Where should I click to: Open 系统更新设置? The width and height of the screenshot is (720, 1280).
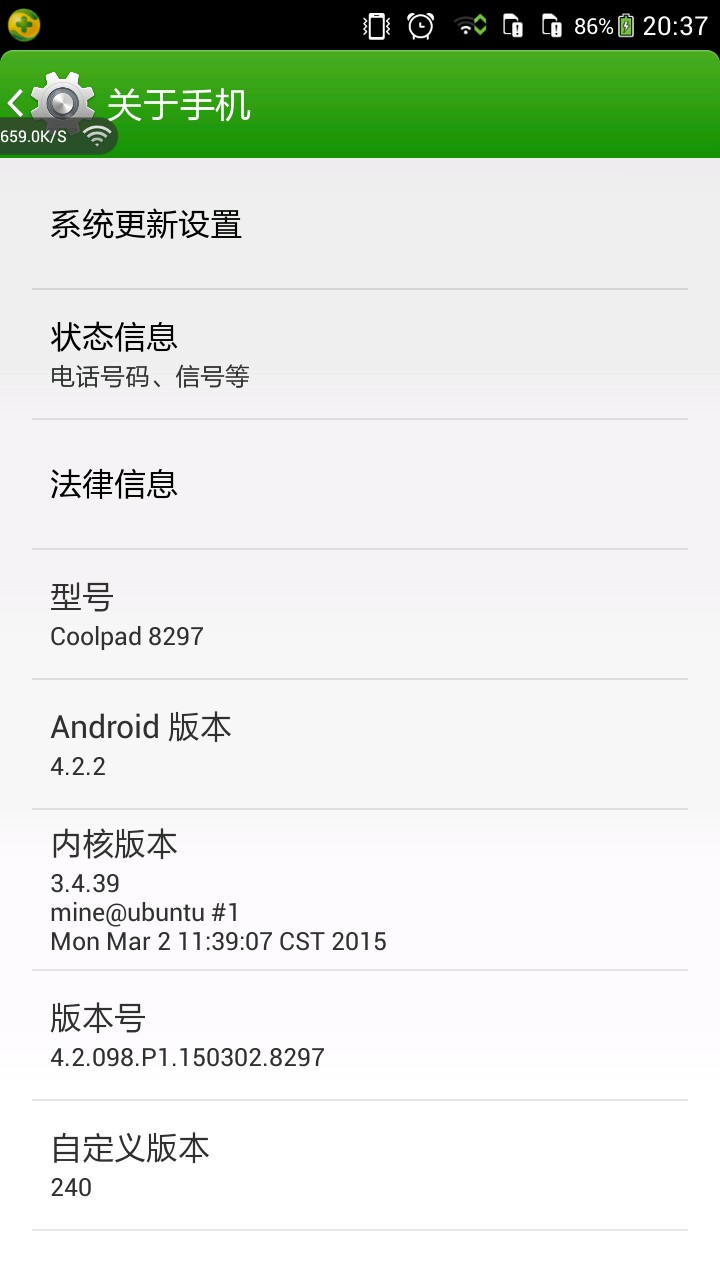click(360, 225)
